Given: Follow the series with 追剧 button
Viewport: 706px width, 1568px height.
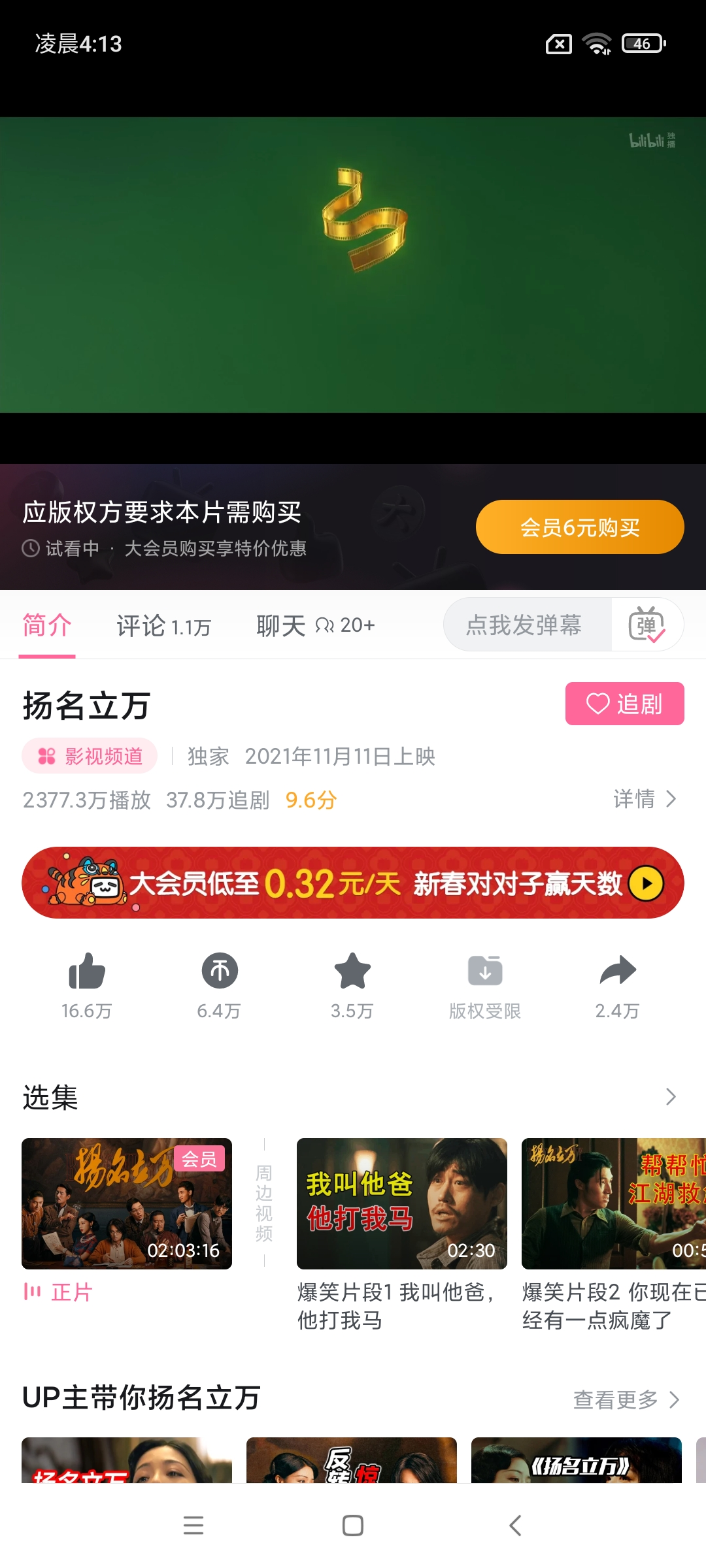Looking at the screenshot, I should (624, 704).
